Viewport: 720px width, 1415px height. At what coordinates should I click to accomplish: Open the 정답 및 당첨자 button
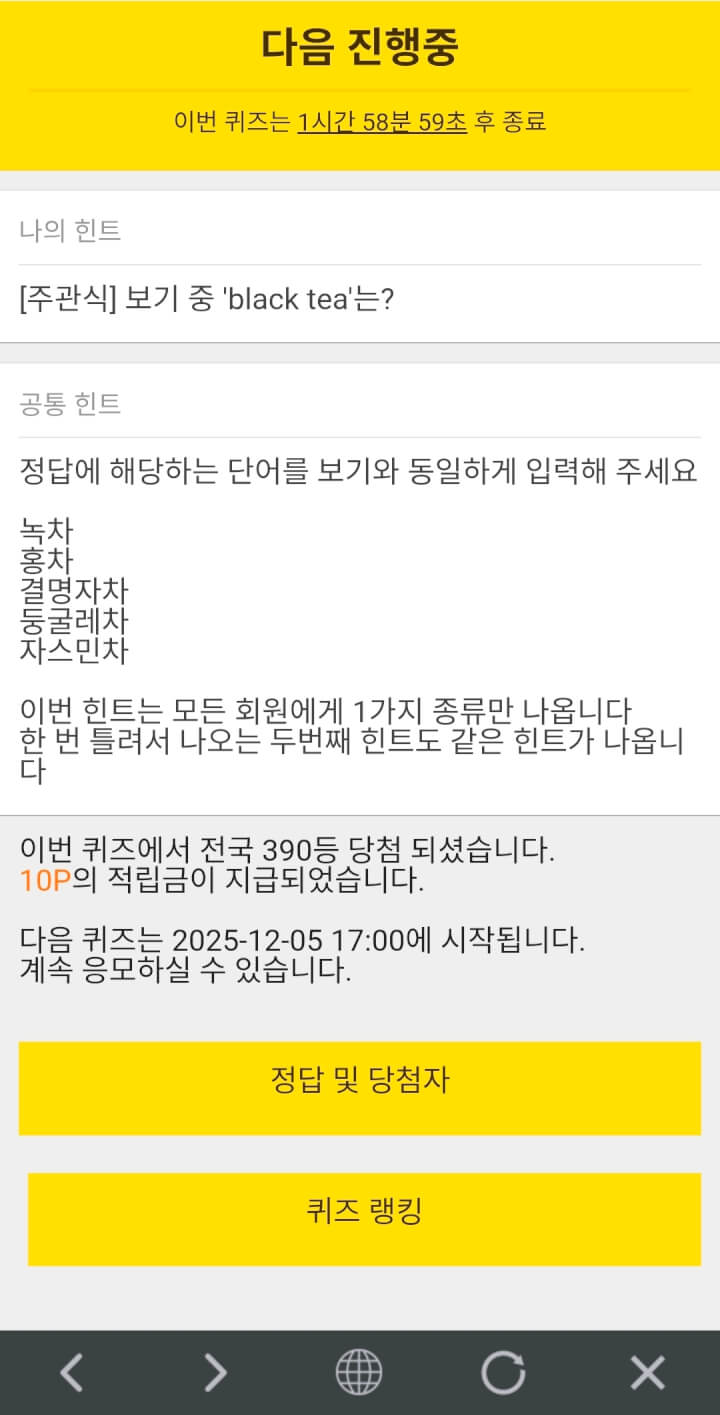360,1088
